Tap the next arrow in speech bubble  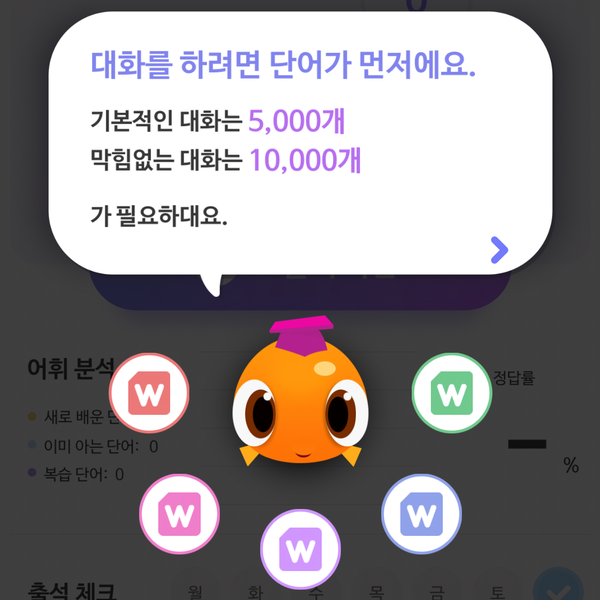tap(500, 250)
